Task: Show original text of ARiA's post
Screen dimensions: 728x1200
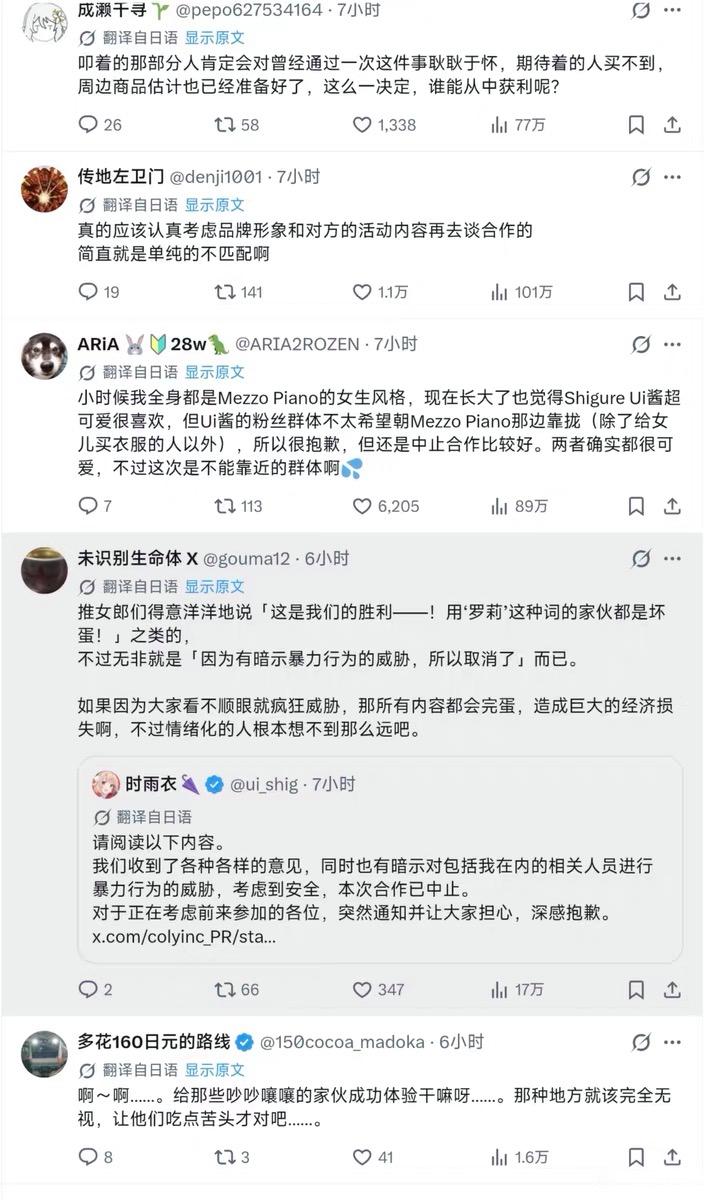Action: click(x=214, y=372)
